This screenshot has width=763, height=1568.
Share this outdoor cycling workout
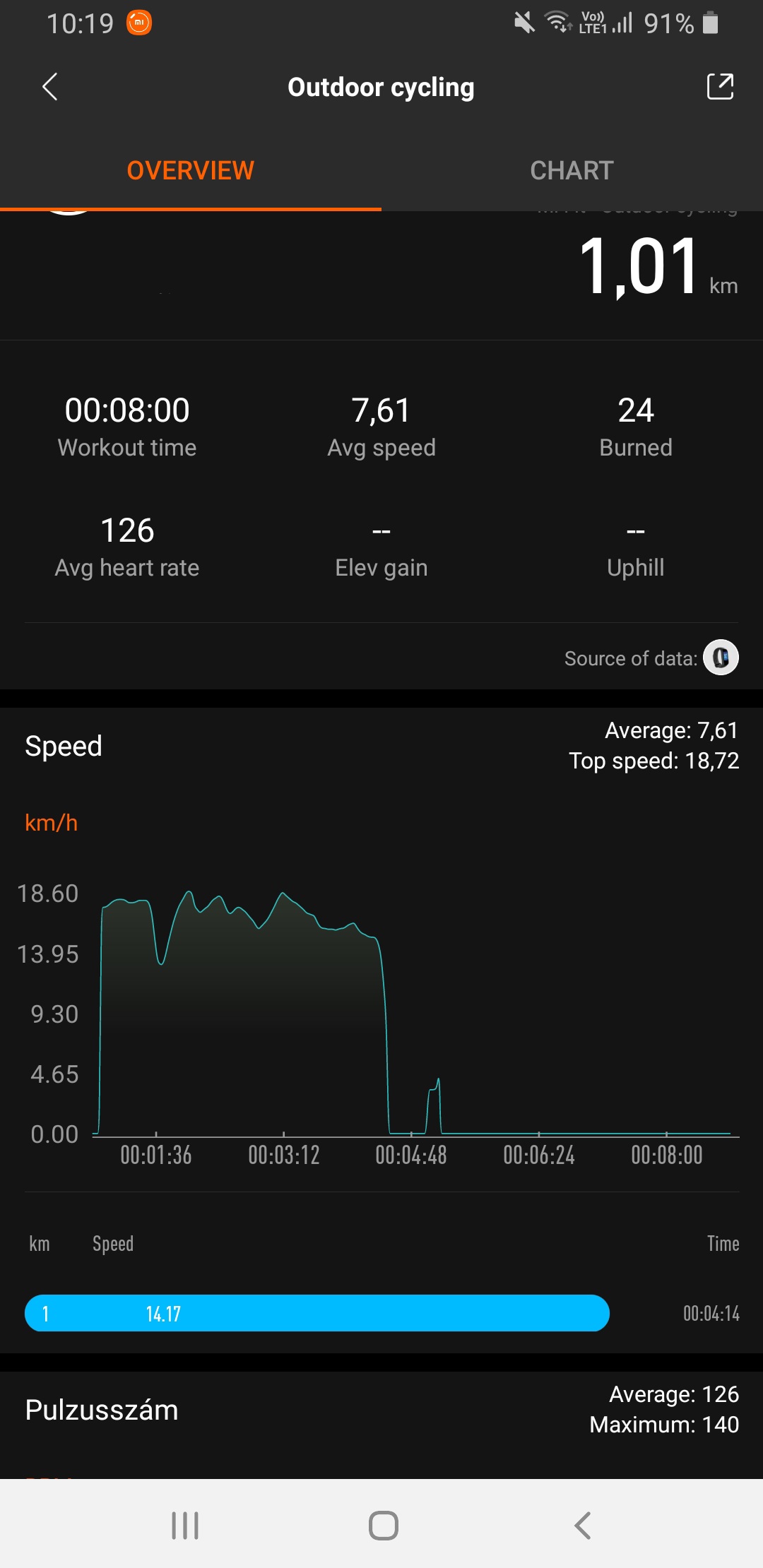720,87
